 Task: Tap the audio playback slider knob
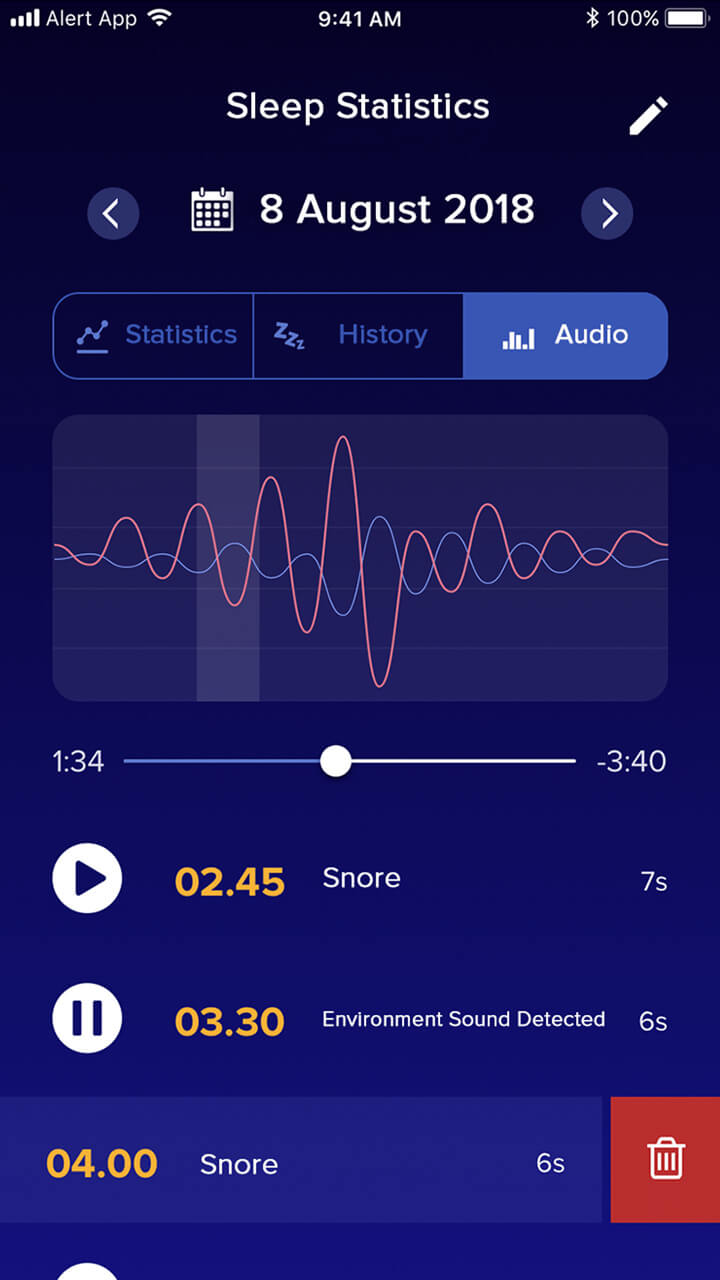point(336,761)
